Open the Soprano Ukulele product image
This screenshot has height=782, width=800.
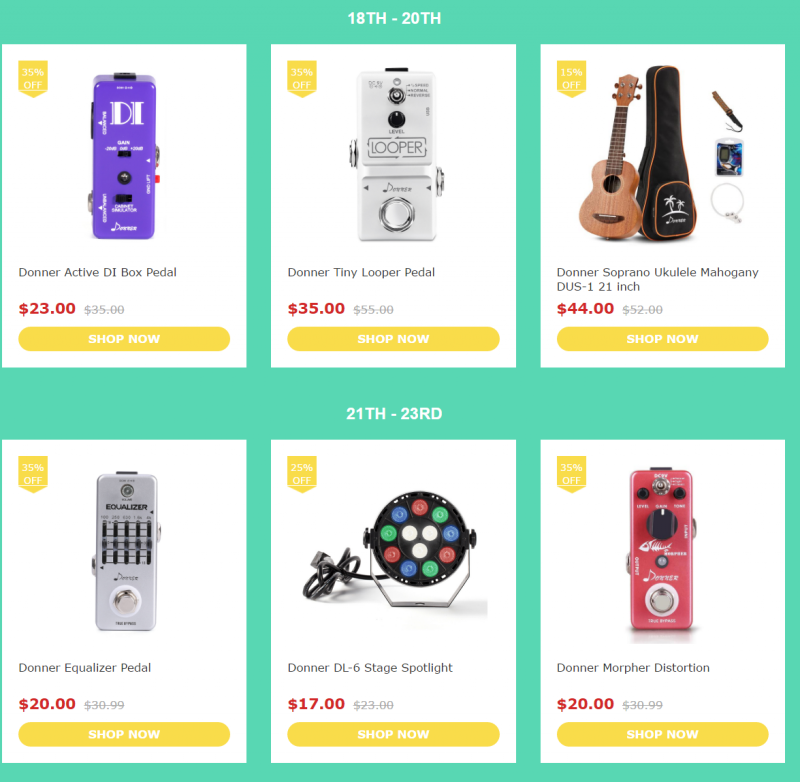tap(662, 155)
